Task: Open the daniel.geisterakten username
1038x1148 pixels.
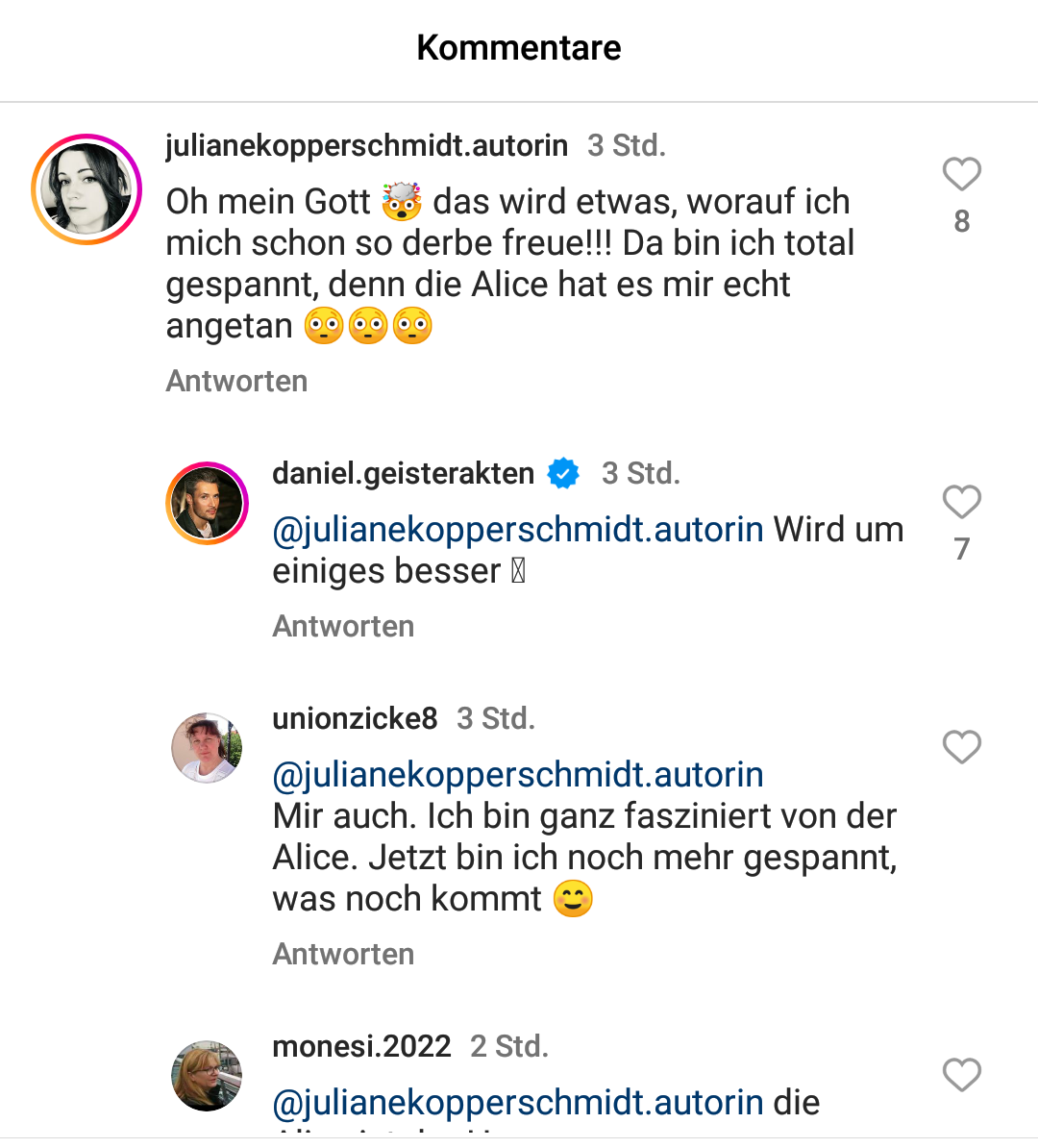Action: click(403, 473)
